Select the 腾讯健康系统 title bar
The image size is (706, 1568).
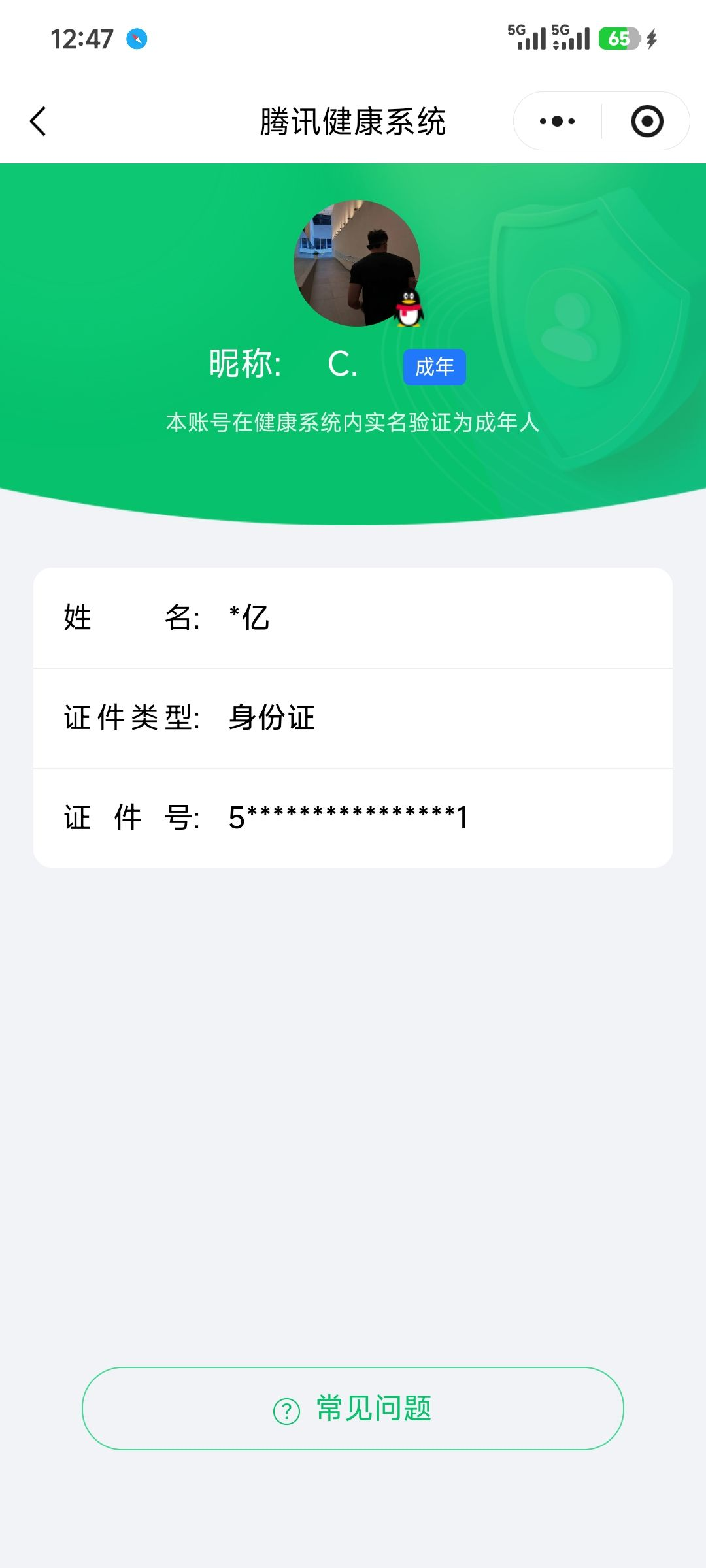(x=353, y=122)
